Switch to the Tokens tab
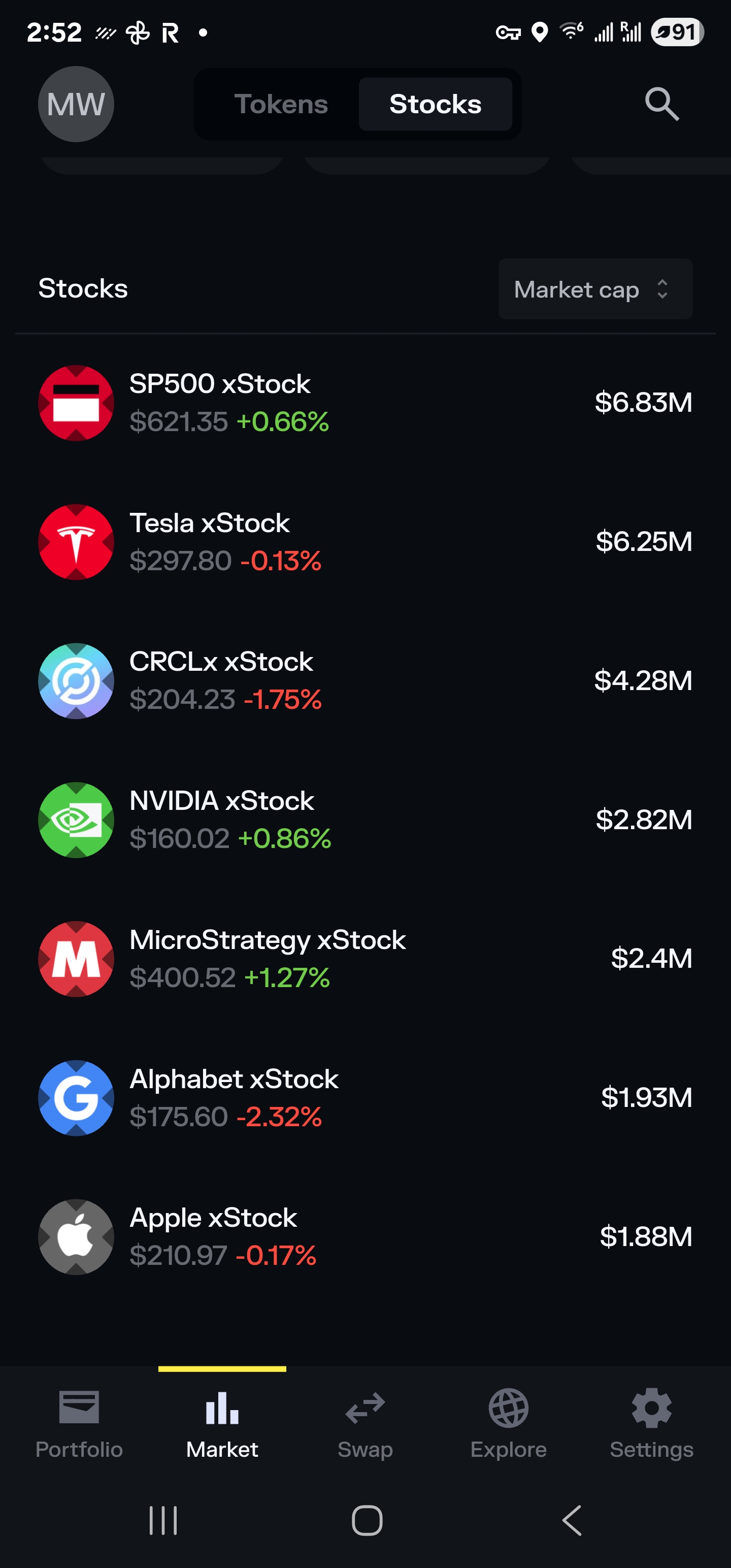 click(281, 104)
